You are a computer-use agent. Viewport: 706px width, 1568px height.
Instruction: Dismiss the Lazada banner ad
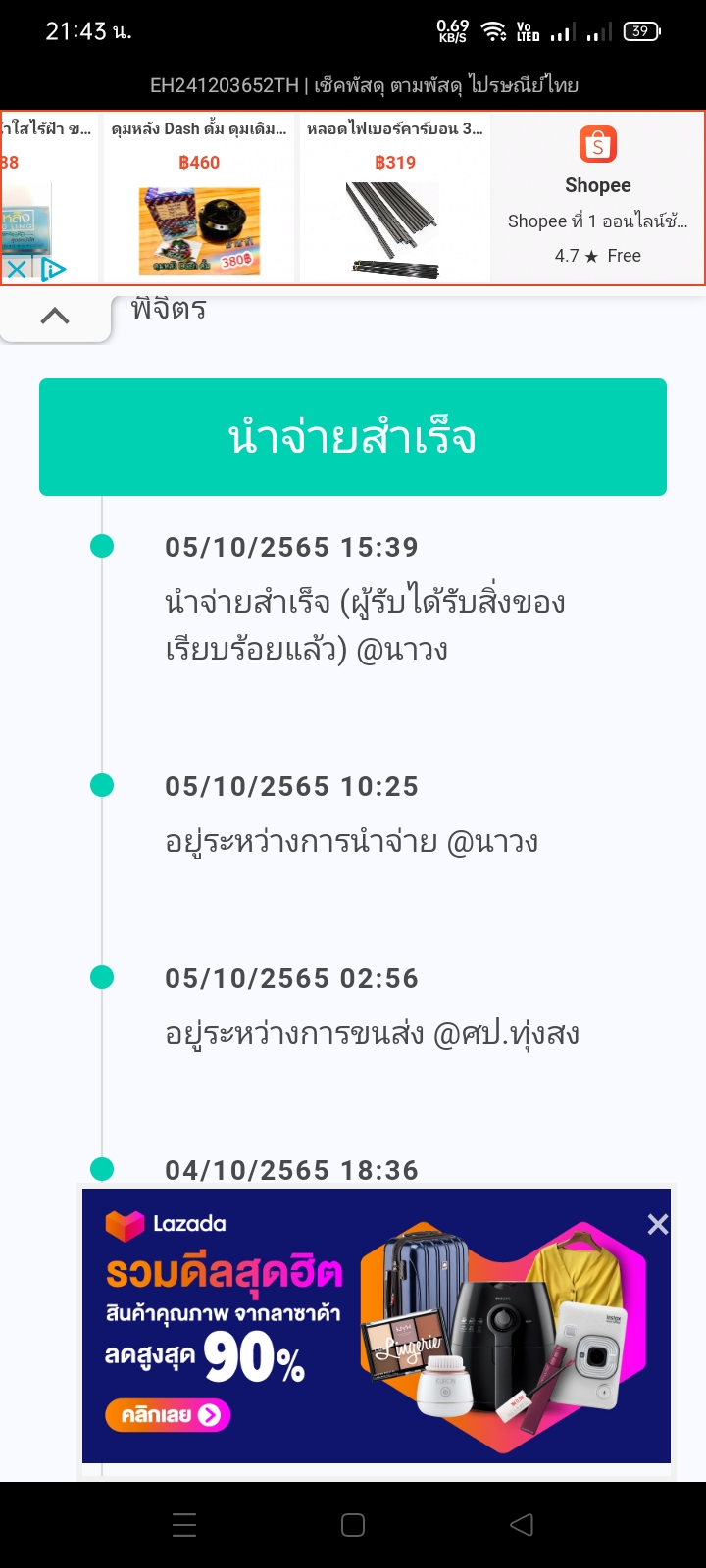[x=657, y=1224]
